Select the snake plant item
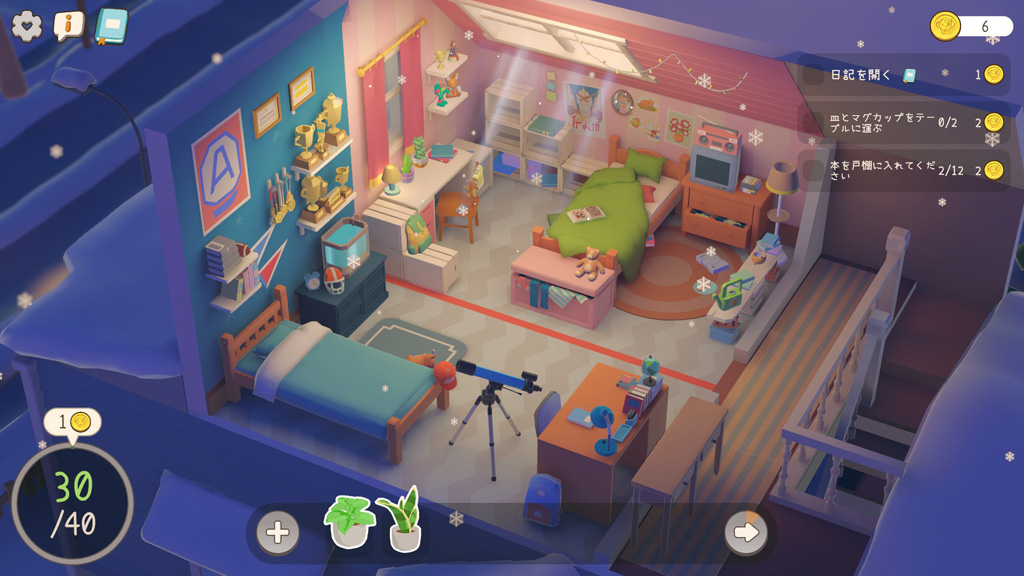Screen dimensions: 1024x576 tap(404, 520)
